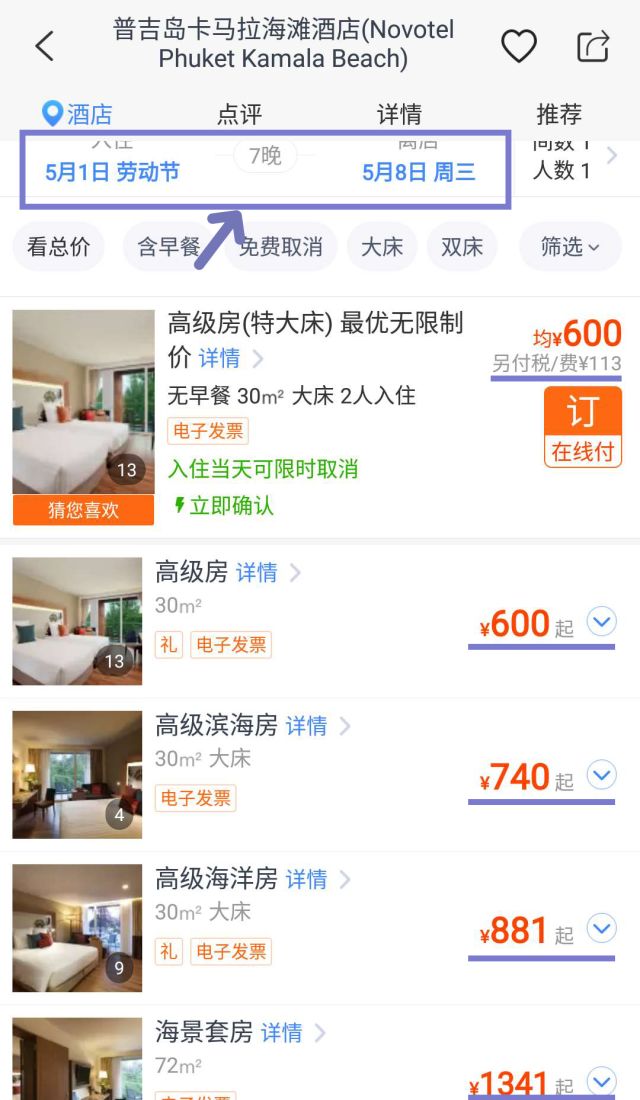This screenshot has width=640, height=1100.
Task: Filter by 免费取消
Action: tap(281, 247)
